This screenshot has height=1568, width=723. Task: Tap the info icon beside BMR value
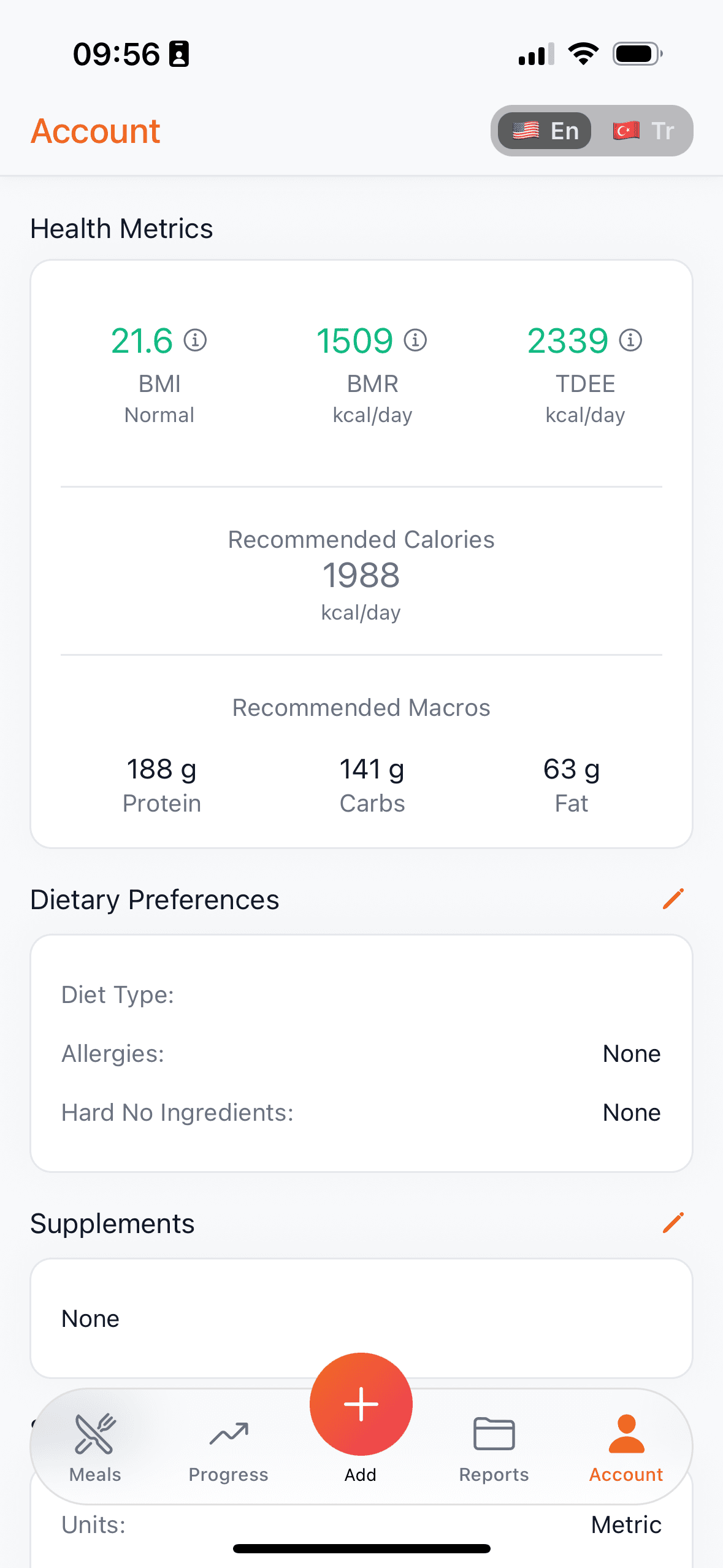[416, 340]
